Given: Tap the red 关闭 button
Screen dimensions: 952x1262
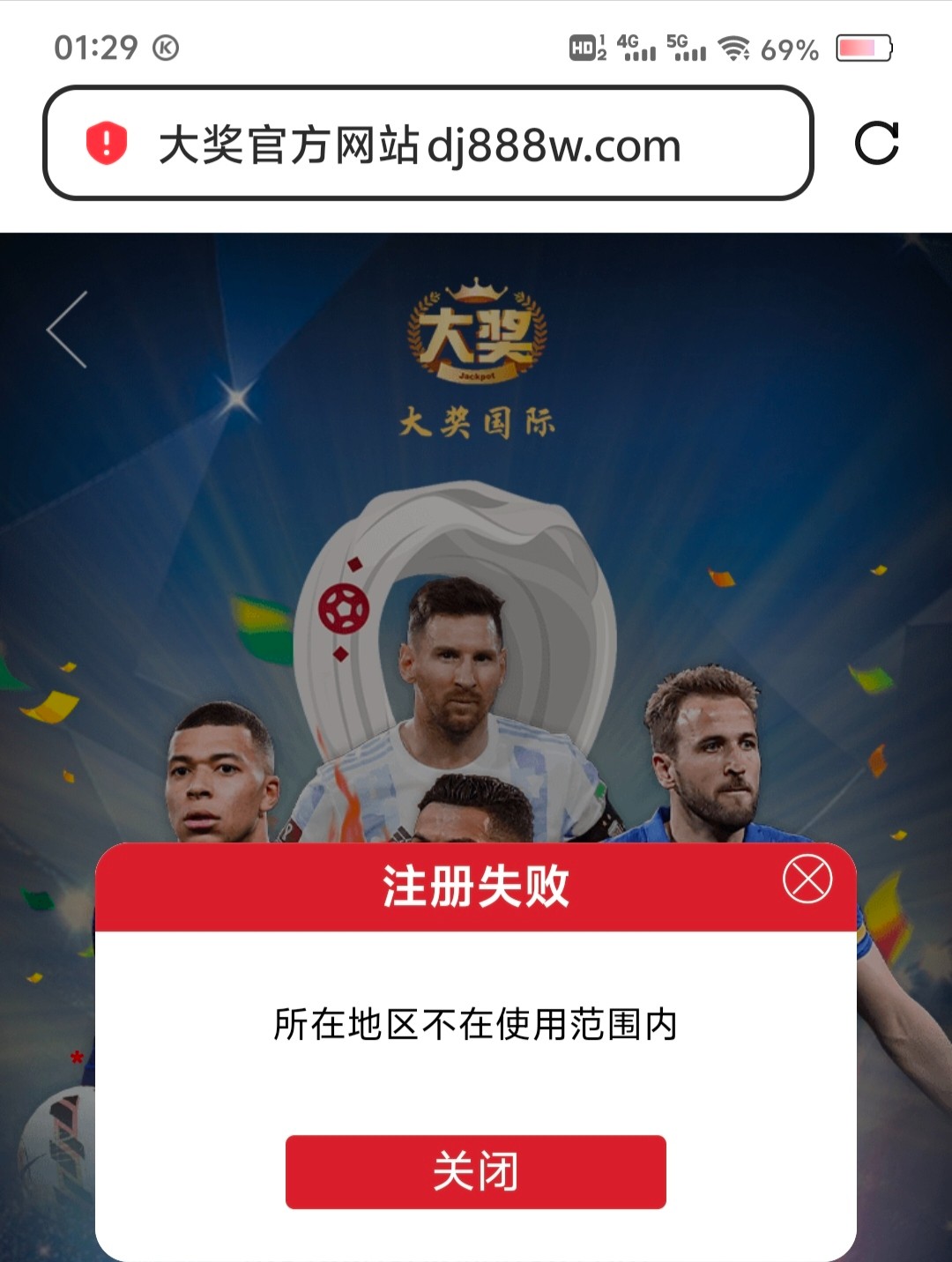Looking at the screenshot, I should click(x=475, y=1171).
